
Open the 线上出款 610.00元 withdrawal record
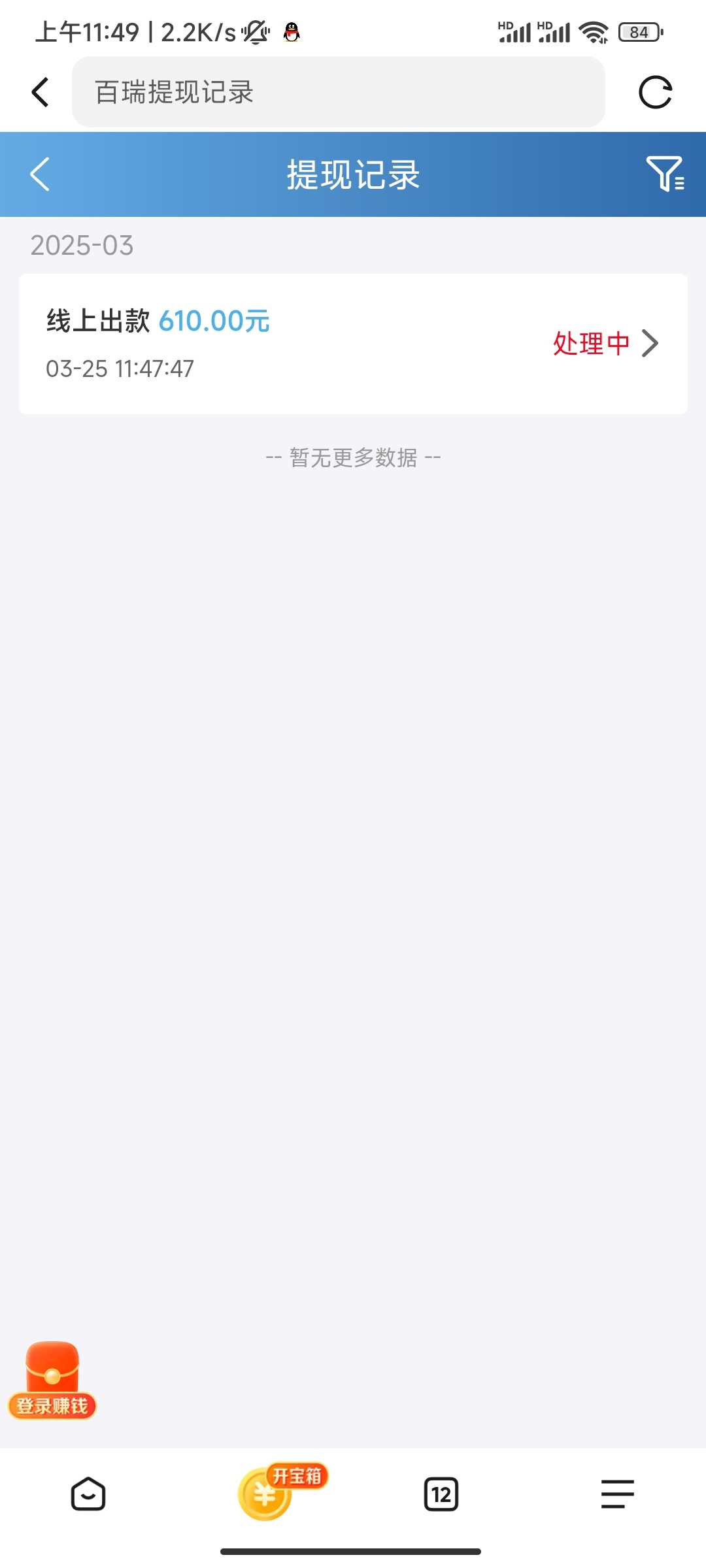(x=353, y=344)
